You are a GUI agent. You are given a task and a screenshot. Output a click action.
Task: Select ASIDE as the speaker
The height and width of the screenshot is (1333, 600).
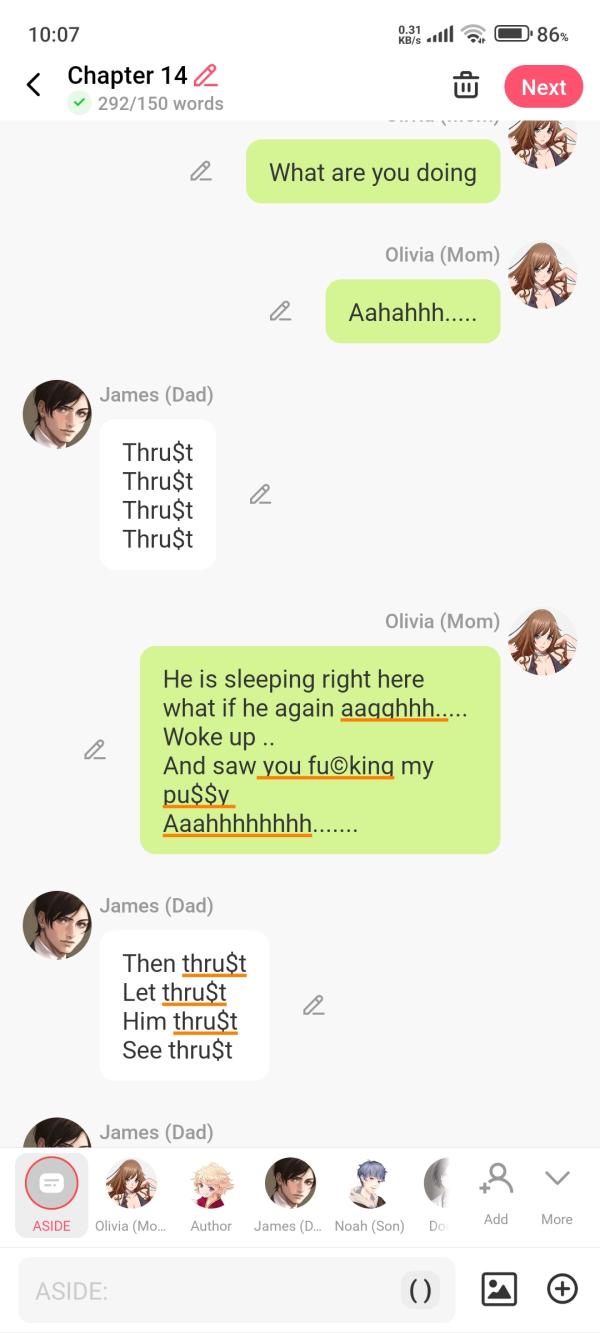click(51, 1195)
